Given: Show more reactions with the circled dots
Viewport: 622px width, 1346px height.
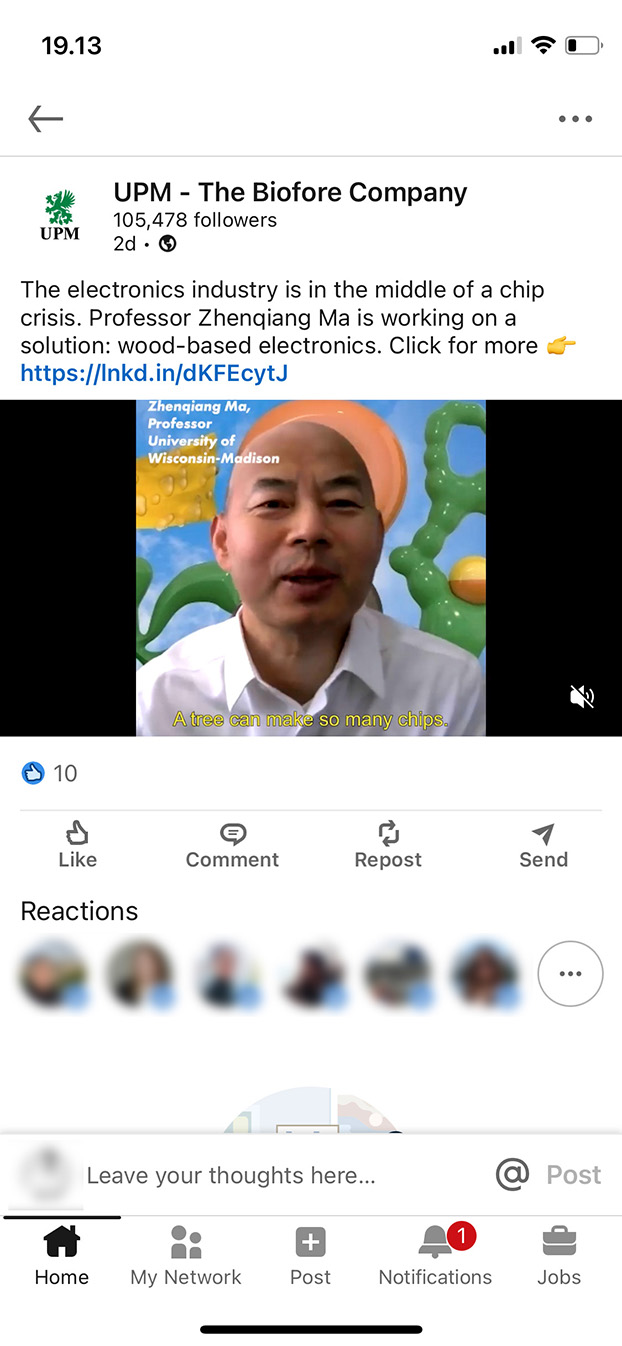Looking at the screenshot, I should pos(570,973).
